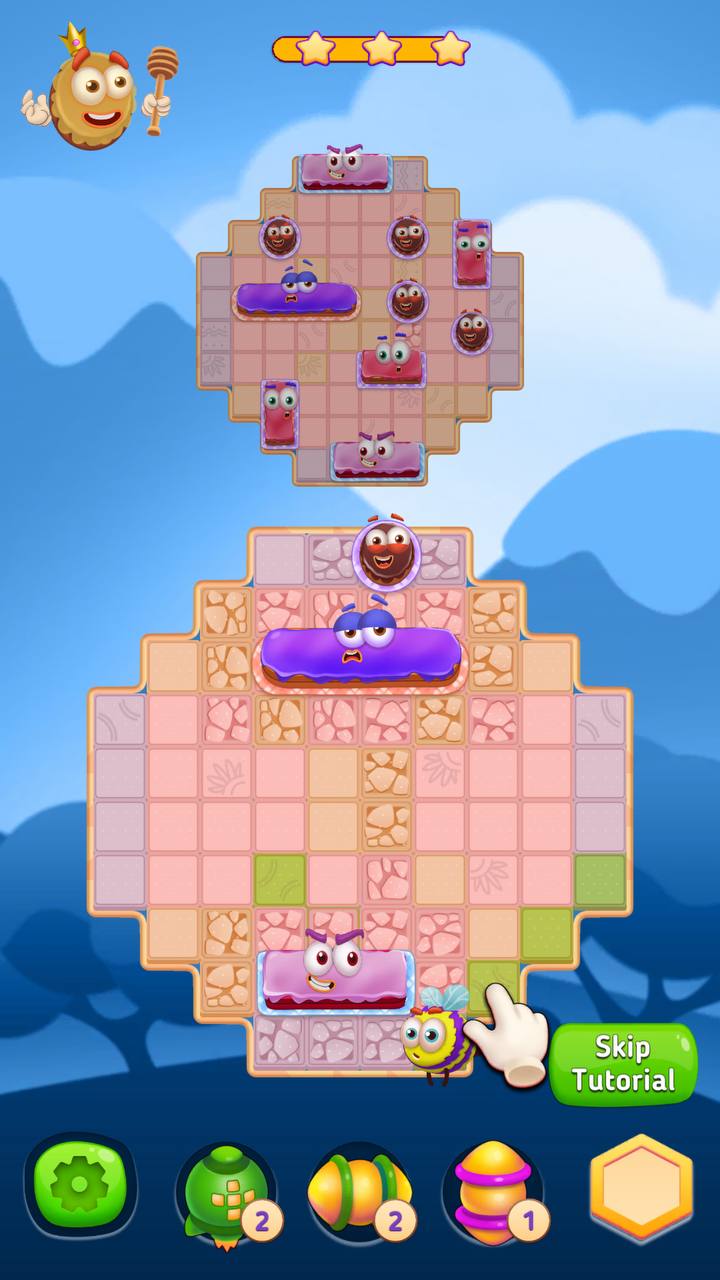Screen dimensions: 720x1280
Task: Tap the green tile under the pointing hand
Action: point(491,984)
